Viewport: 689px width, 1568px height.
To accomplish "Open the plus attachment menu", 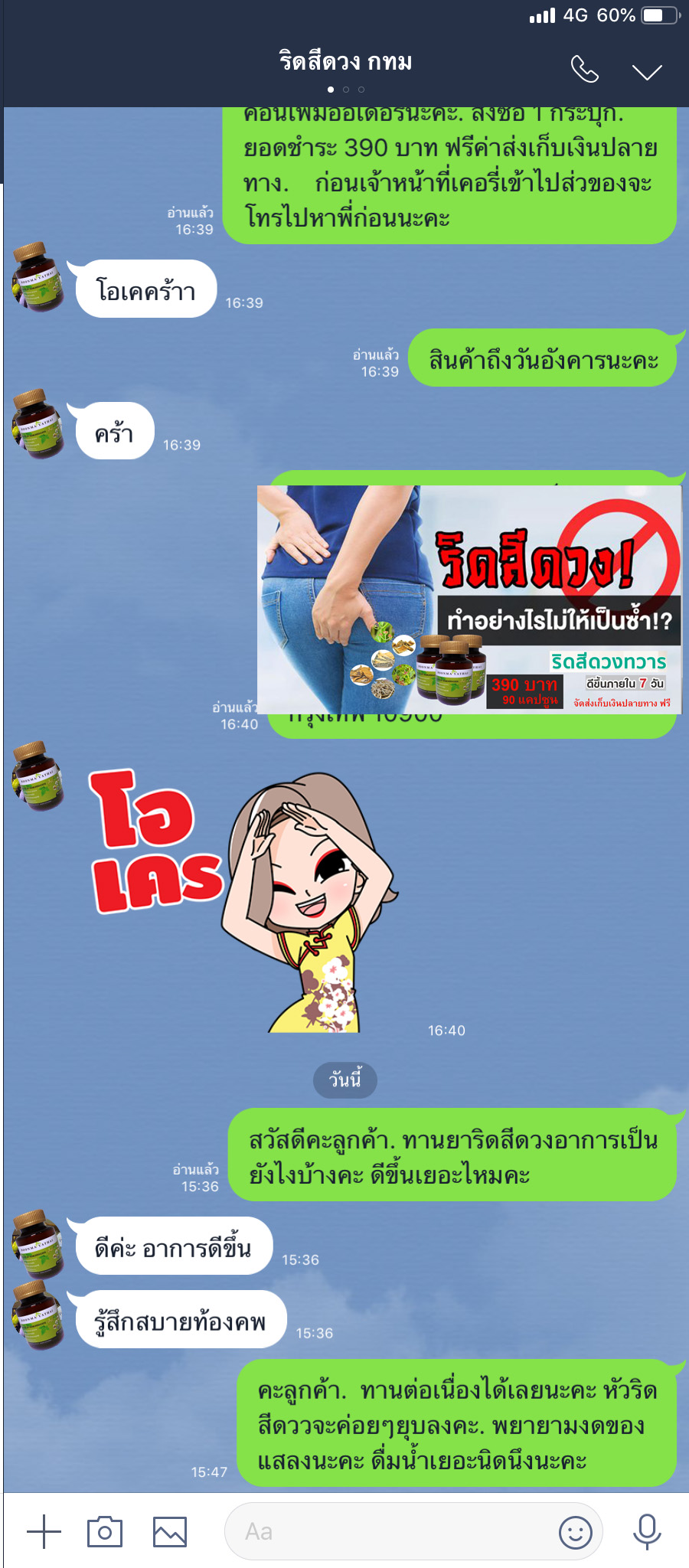I will coord(44,1532).
